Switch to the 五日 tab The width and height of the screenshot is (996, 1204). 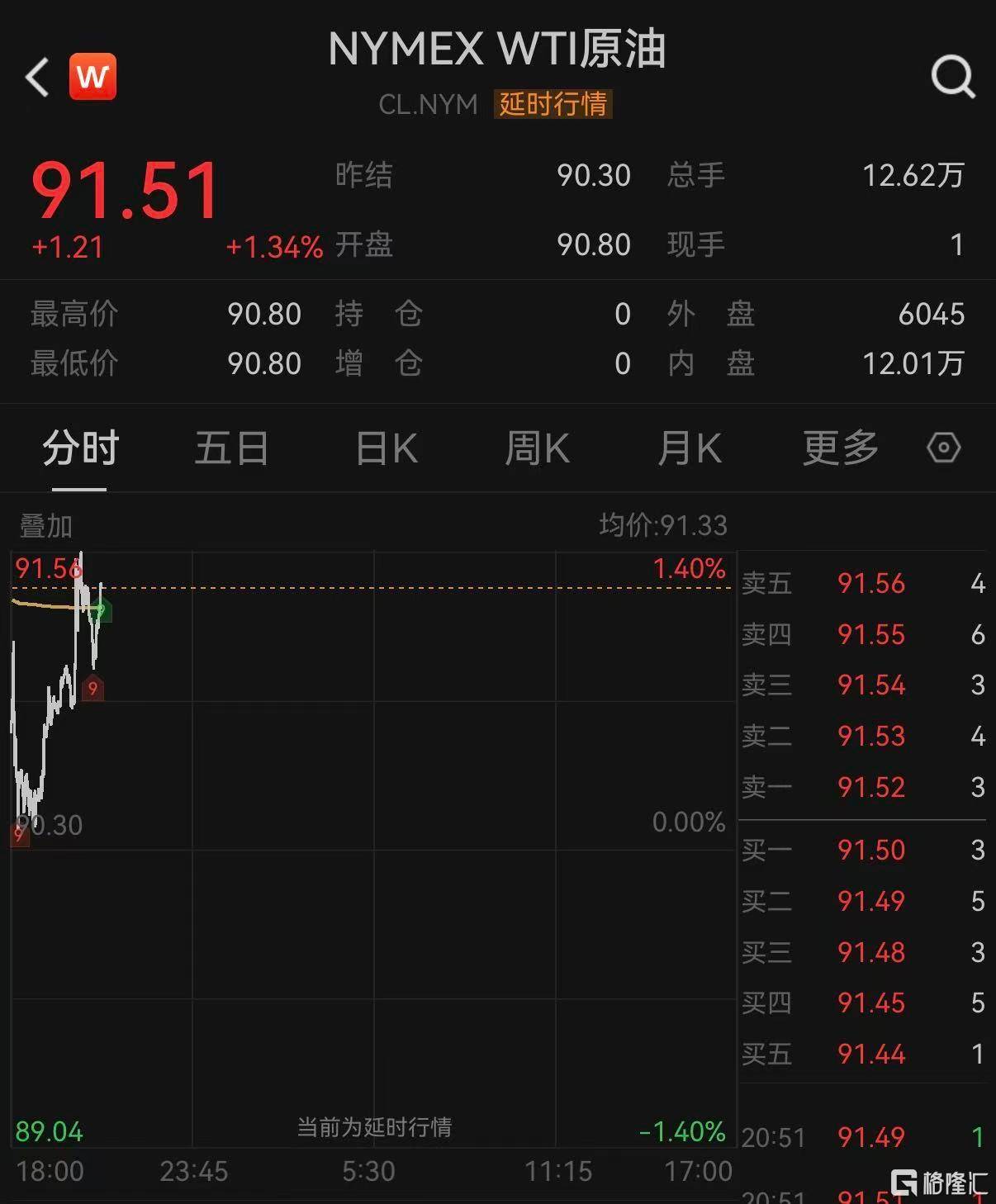tap(232, 448)
